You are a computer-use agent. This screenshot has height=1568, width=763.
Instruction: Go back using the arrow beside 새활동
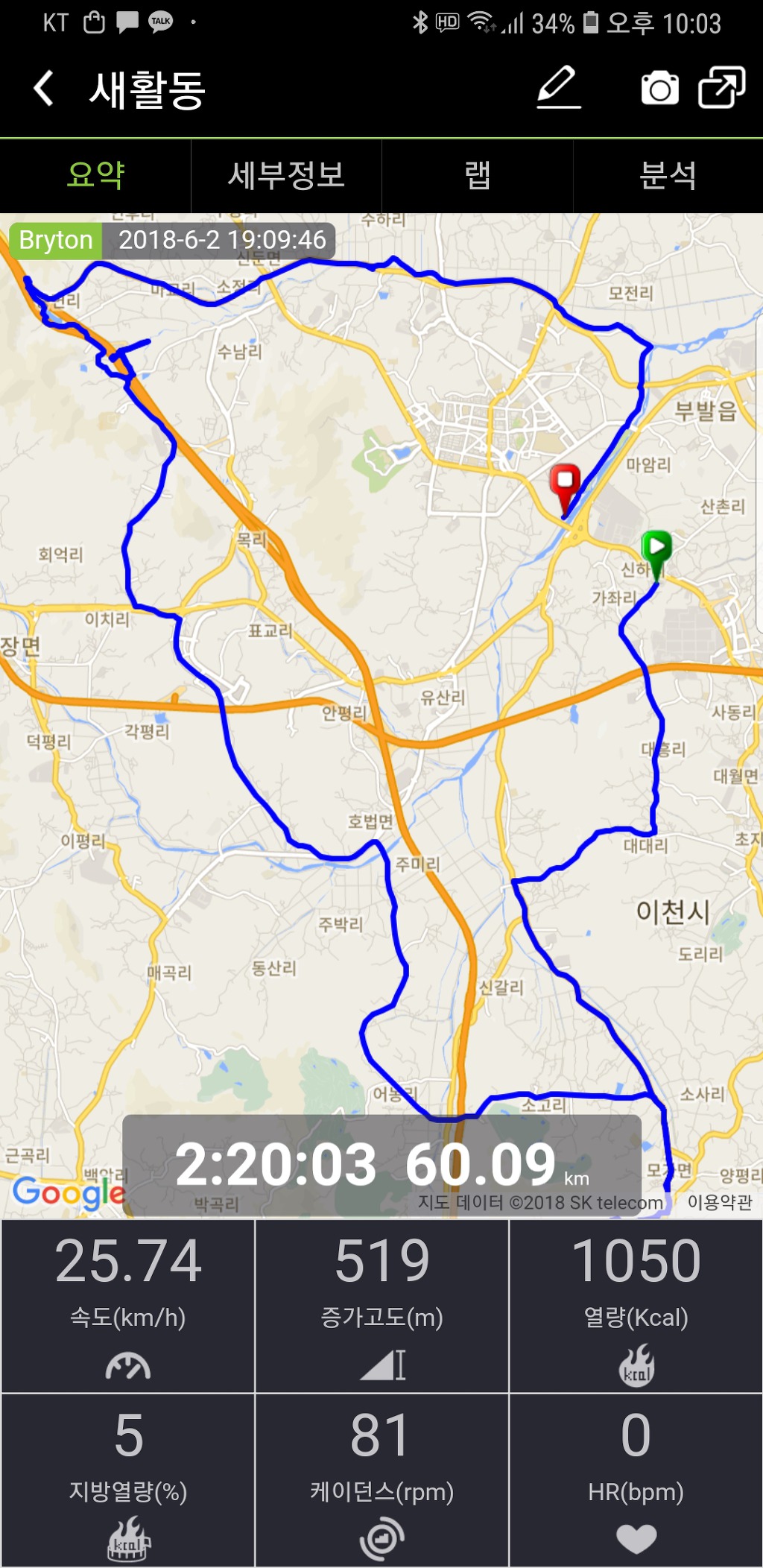click(x=44, y=89)
